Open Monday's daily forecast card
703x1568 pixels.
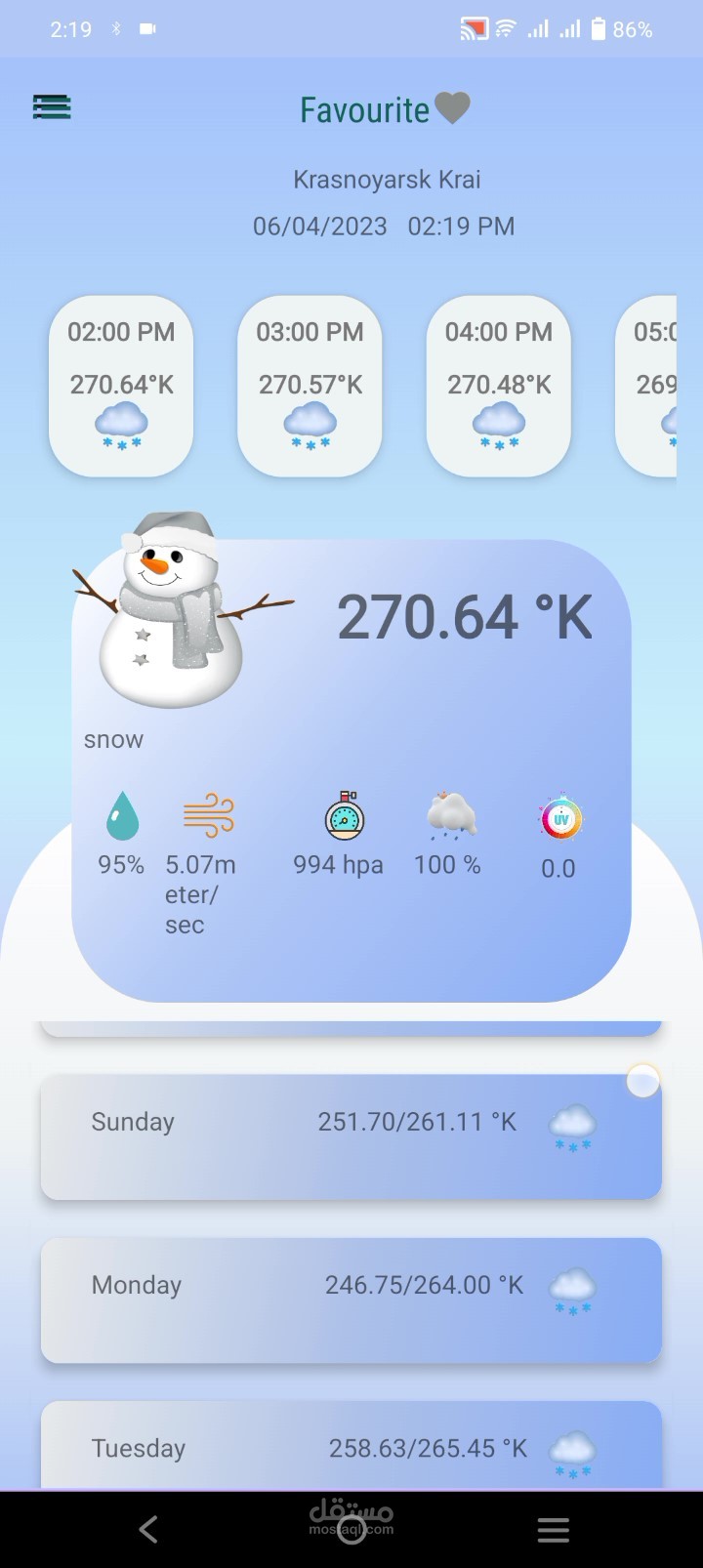coord(351,1300)
